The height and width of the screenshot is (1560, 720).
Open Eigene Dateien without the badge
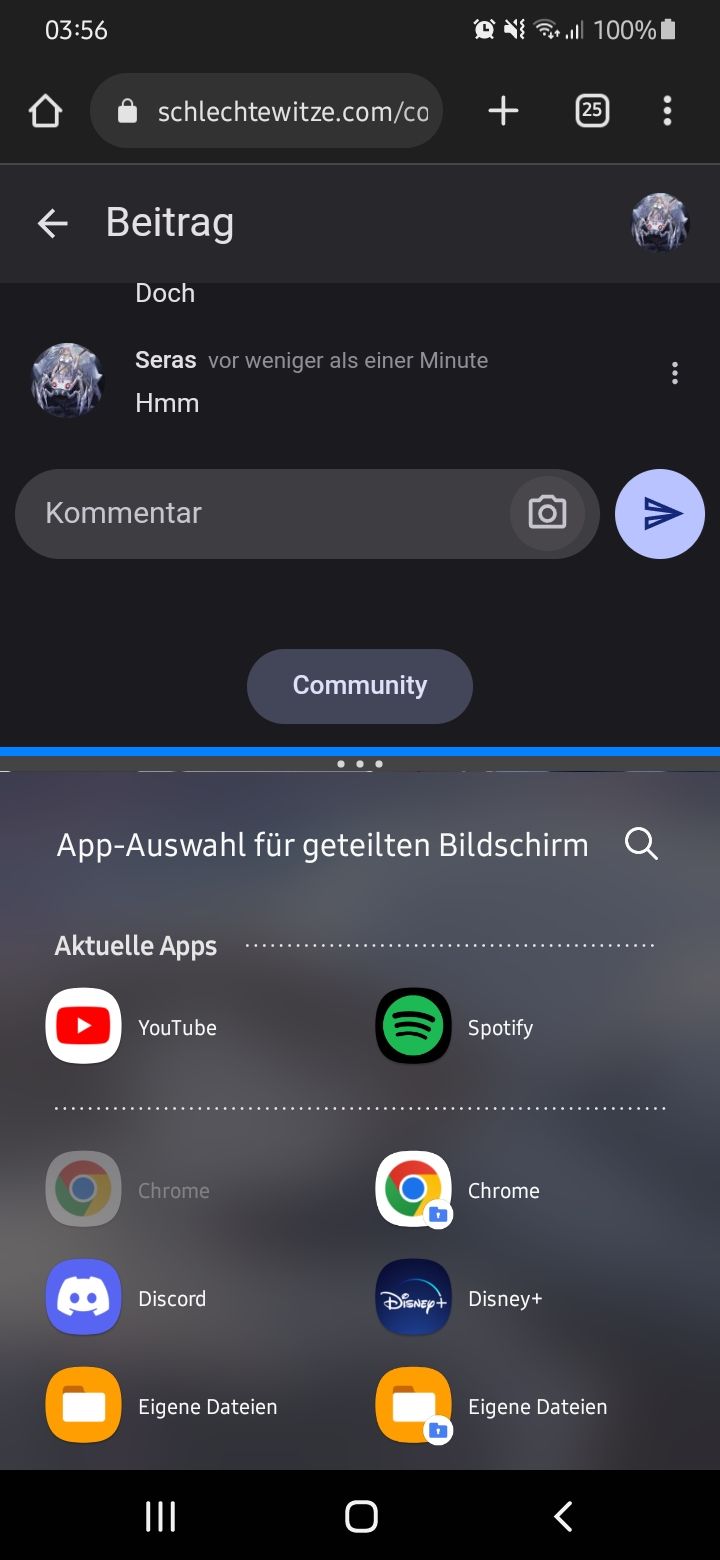coord(84,1405)
